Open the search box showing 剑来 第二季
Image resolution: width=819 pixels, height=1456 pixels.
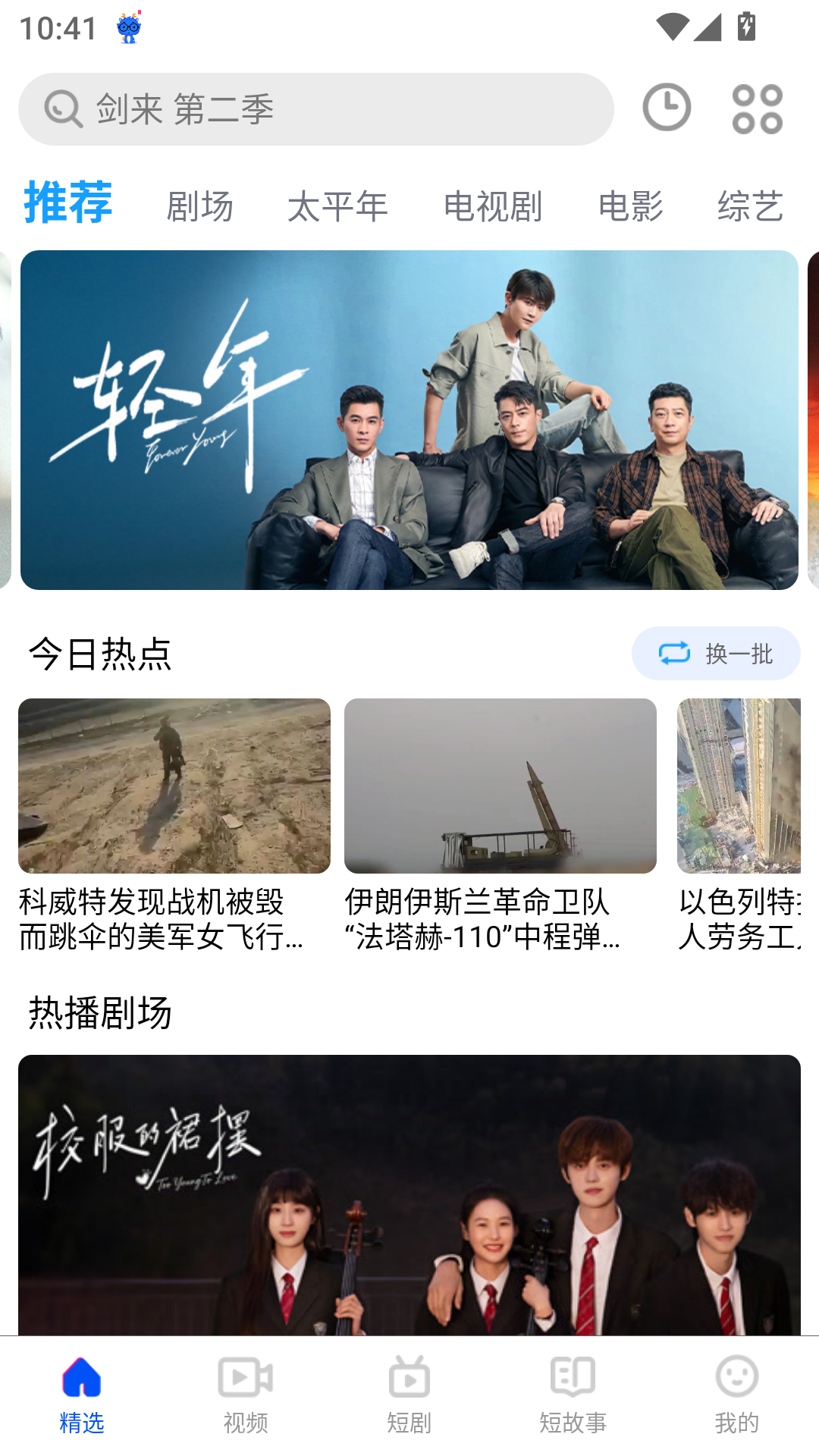315,109
